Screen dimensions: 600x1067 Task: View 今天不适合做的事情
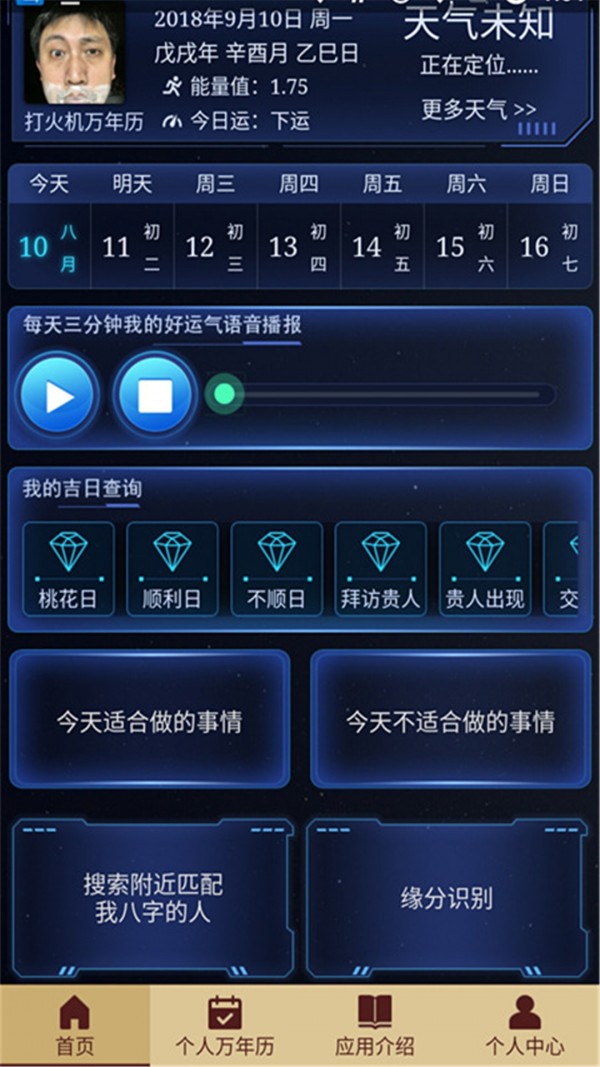coord(450,720)
